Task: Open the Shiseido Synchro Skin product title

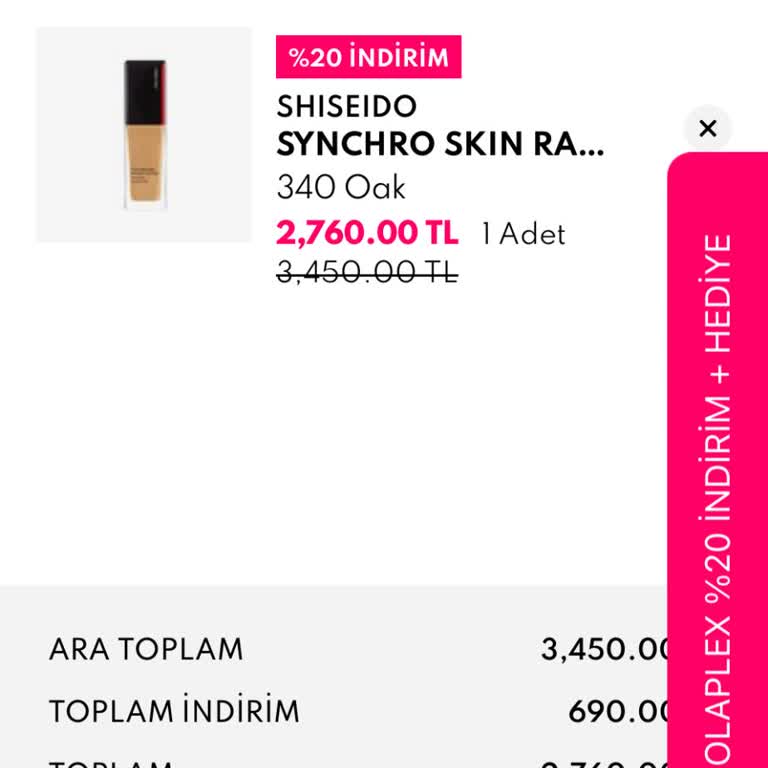Action: [440, 144]
